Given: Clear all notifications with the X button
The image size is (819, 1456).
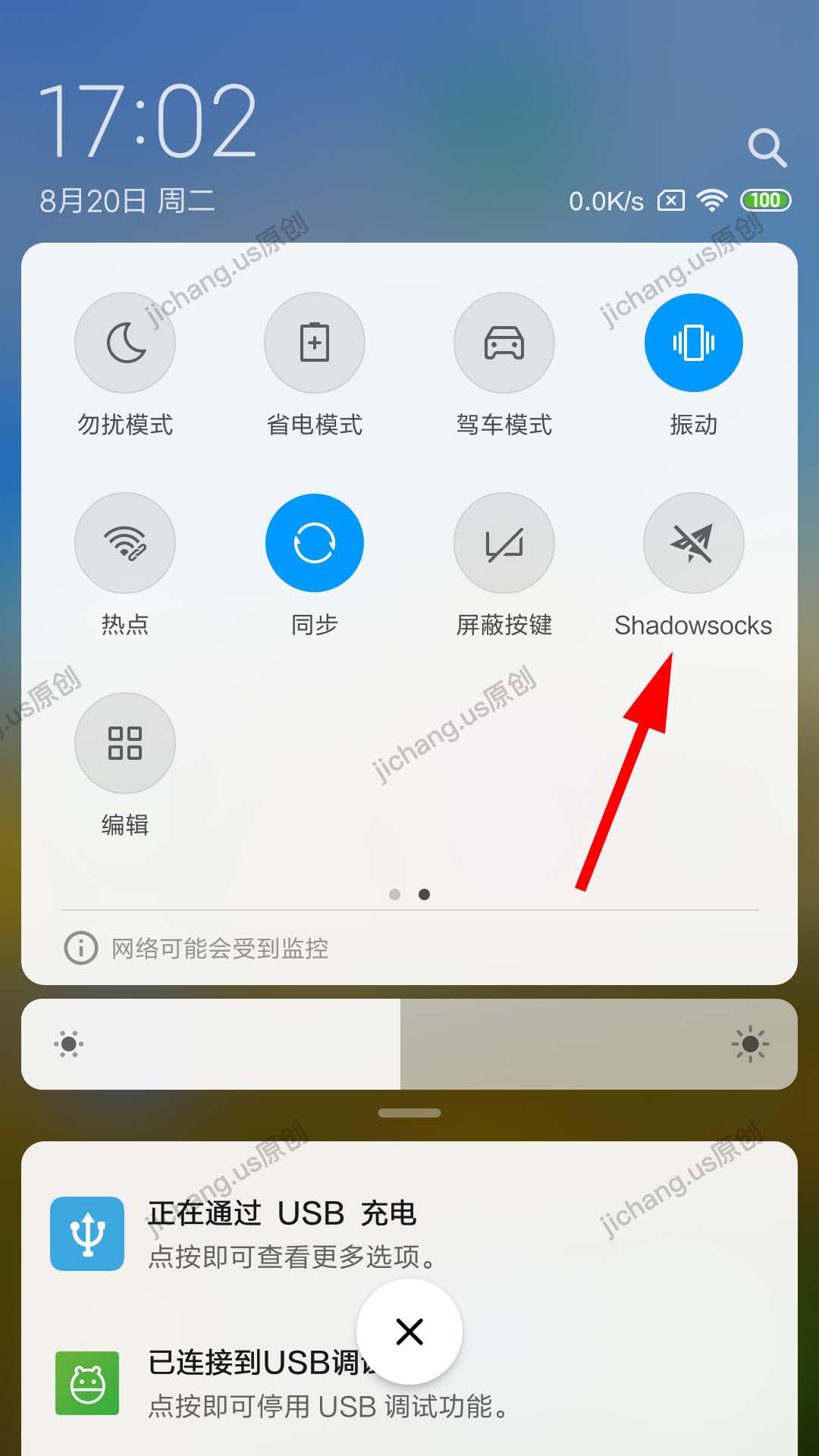Looking at the screenshot, I should [409, 1332].
